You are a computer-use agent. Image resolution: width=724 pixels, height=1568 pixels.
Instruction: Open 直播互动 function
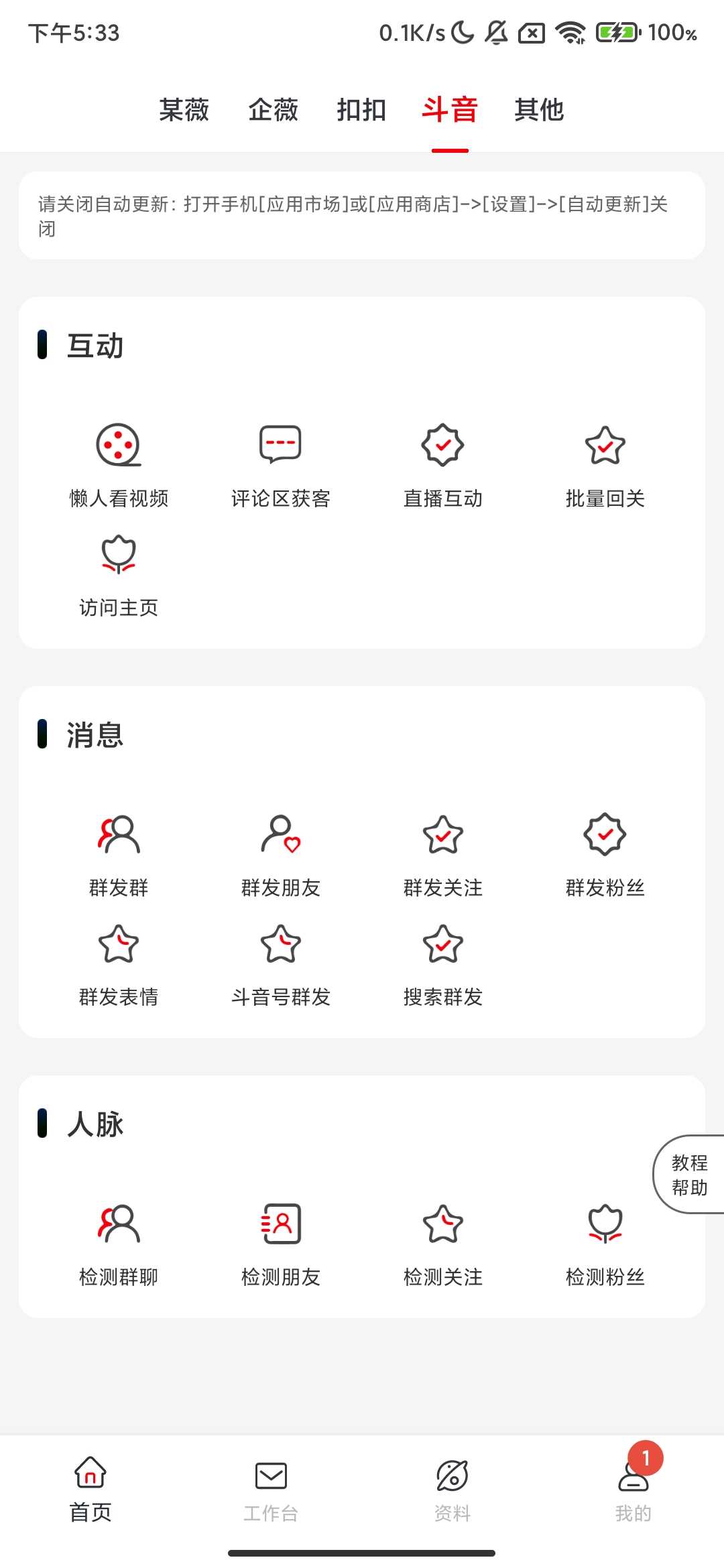(x=442, y=464)
